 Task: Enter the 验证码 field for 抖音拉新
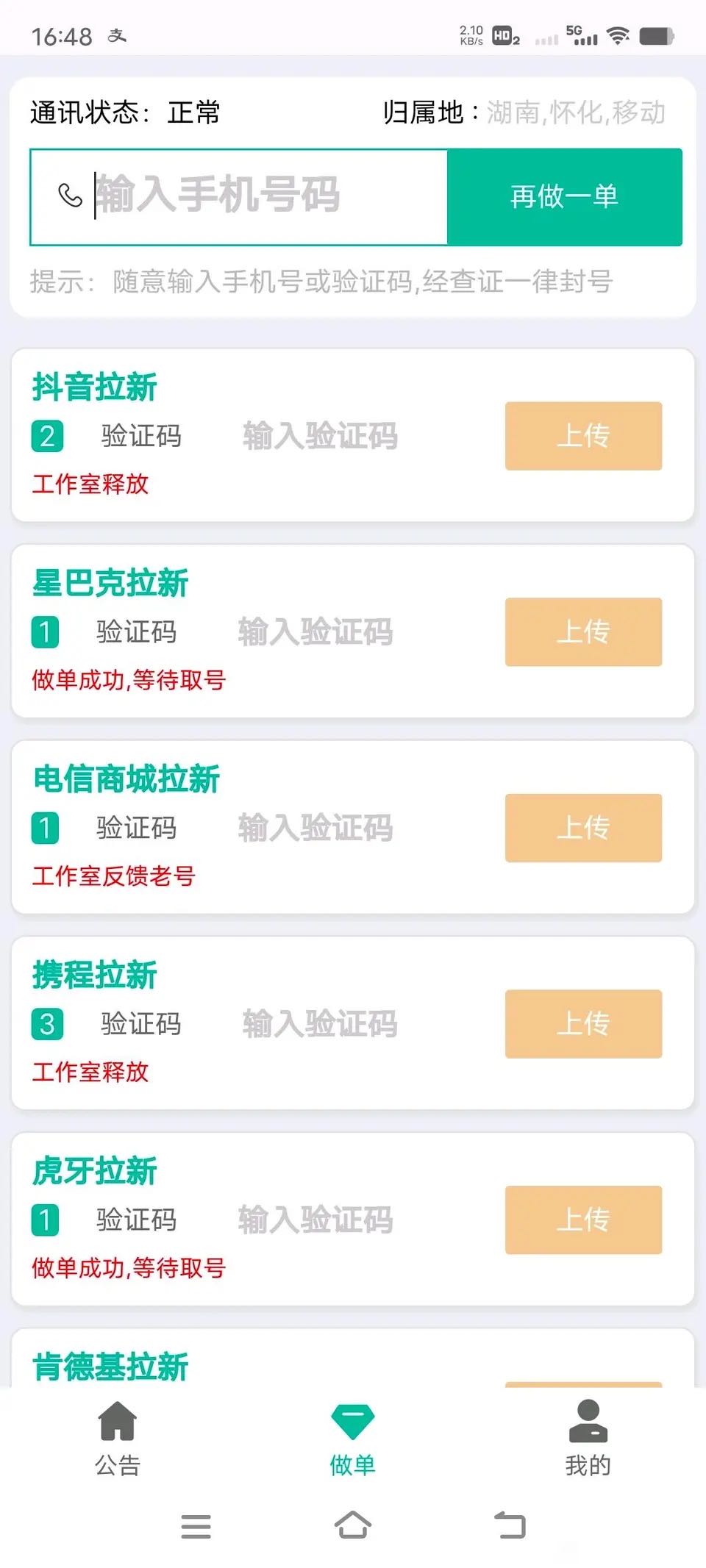321,436
